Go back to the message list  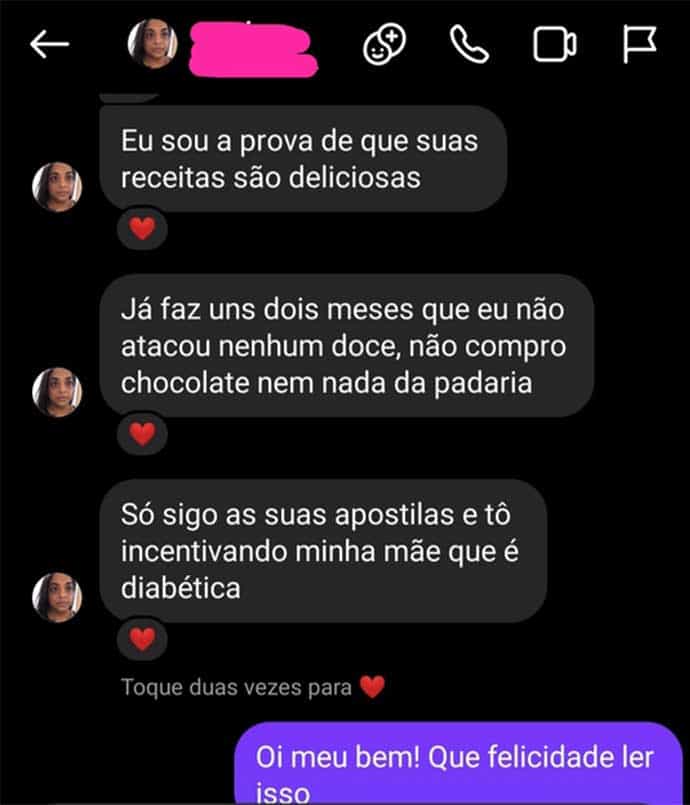pos(50,45)
